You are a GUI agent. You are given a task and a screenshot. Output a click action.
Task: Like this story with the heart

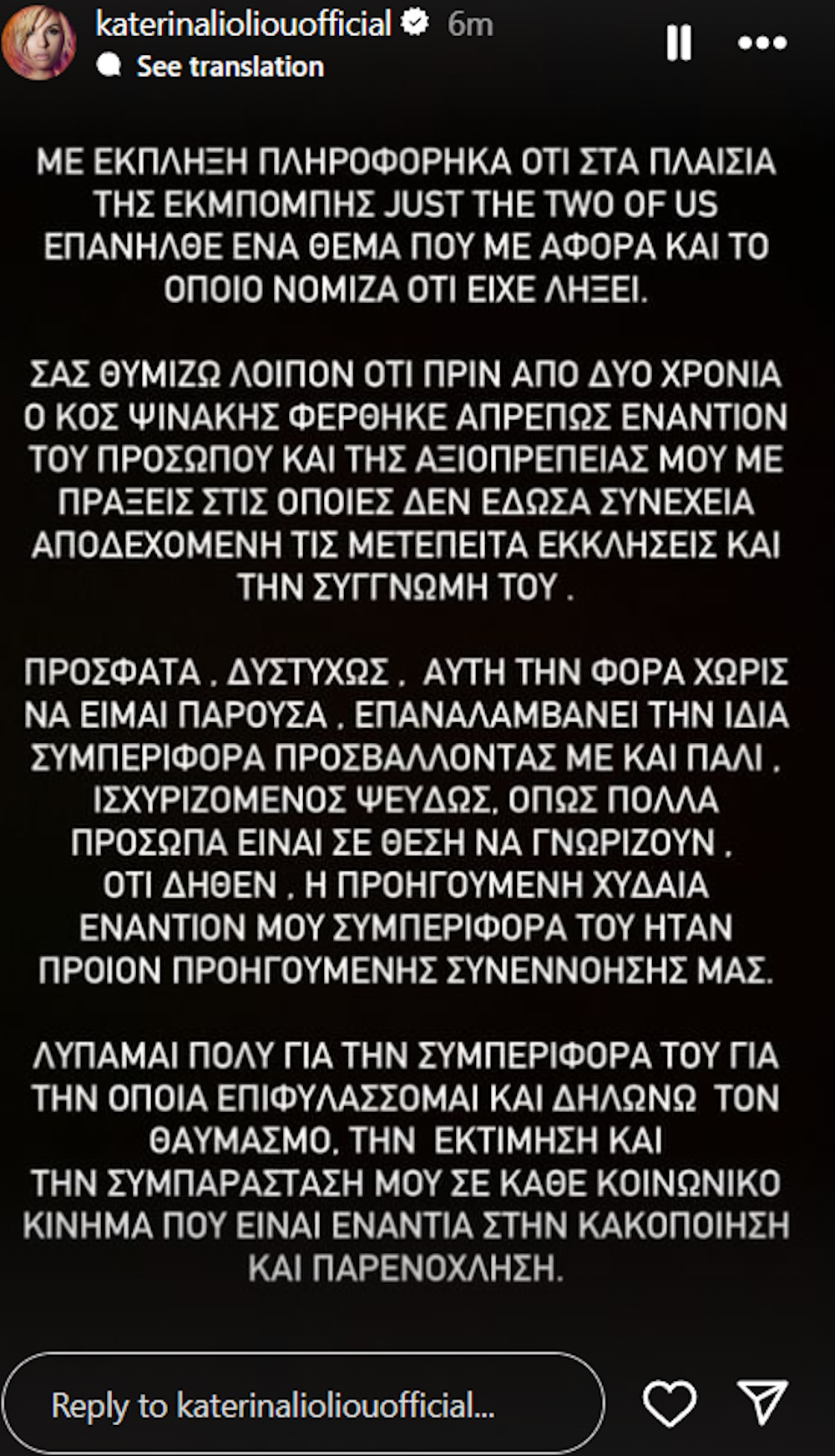pyautogui.click(x=670, y=1403)
